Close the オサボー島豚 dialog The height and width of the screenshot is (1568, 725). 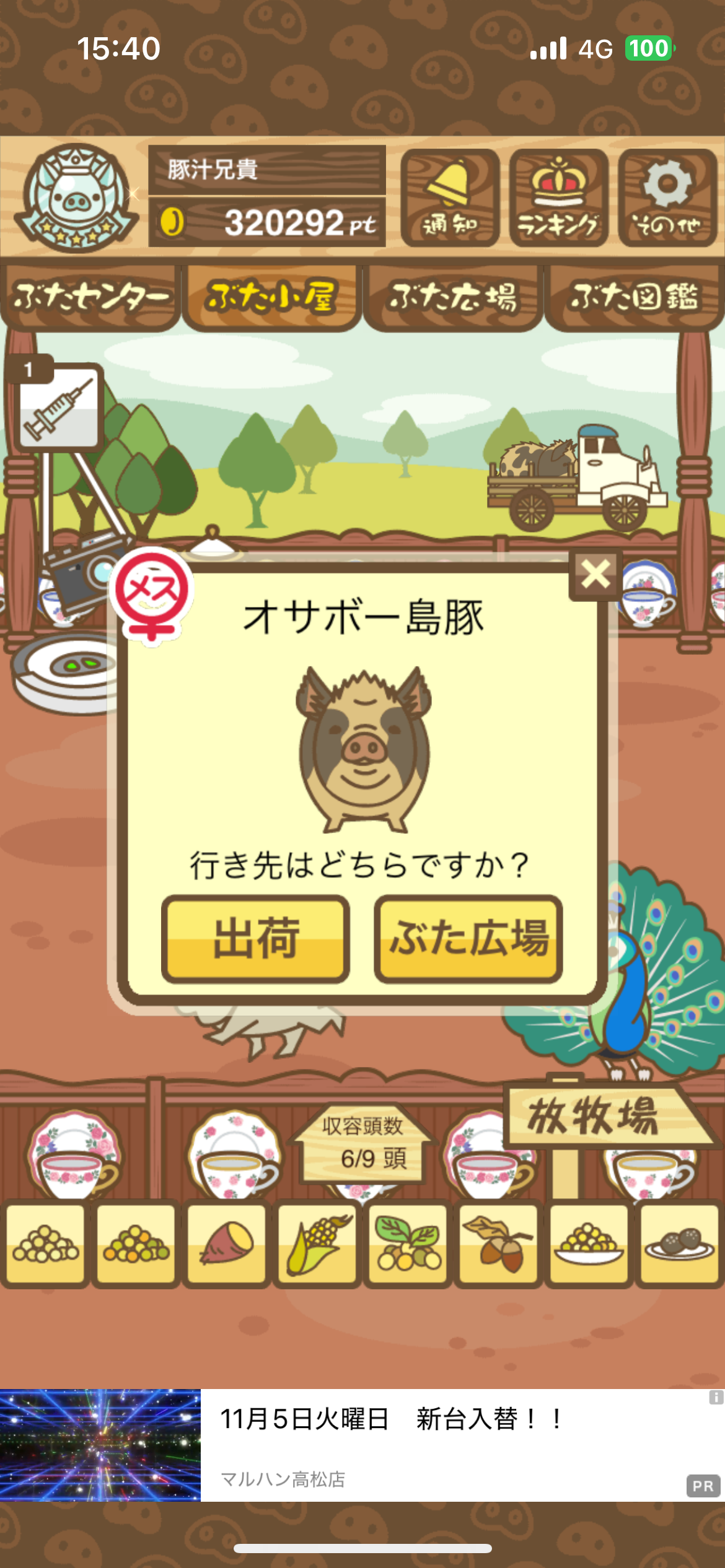[x=595, y=574]
